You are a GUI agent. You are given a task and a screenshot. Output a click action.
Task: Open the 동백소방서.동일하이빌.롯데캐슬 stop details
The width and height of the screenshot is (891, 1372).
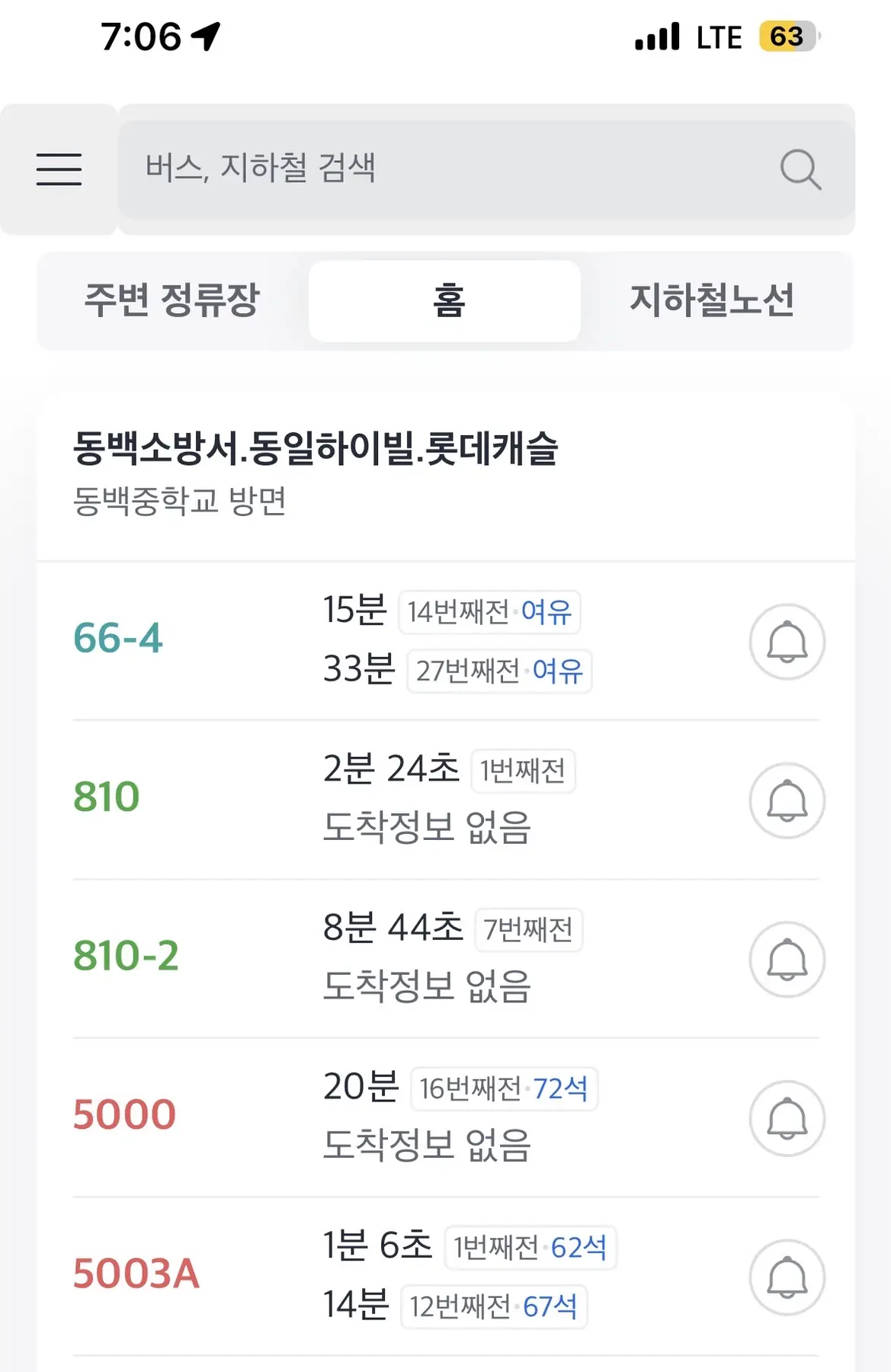click(316, 449)
